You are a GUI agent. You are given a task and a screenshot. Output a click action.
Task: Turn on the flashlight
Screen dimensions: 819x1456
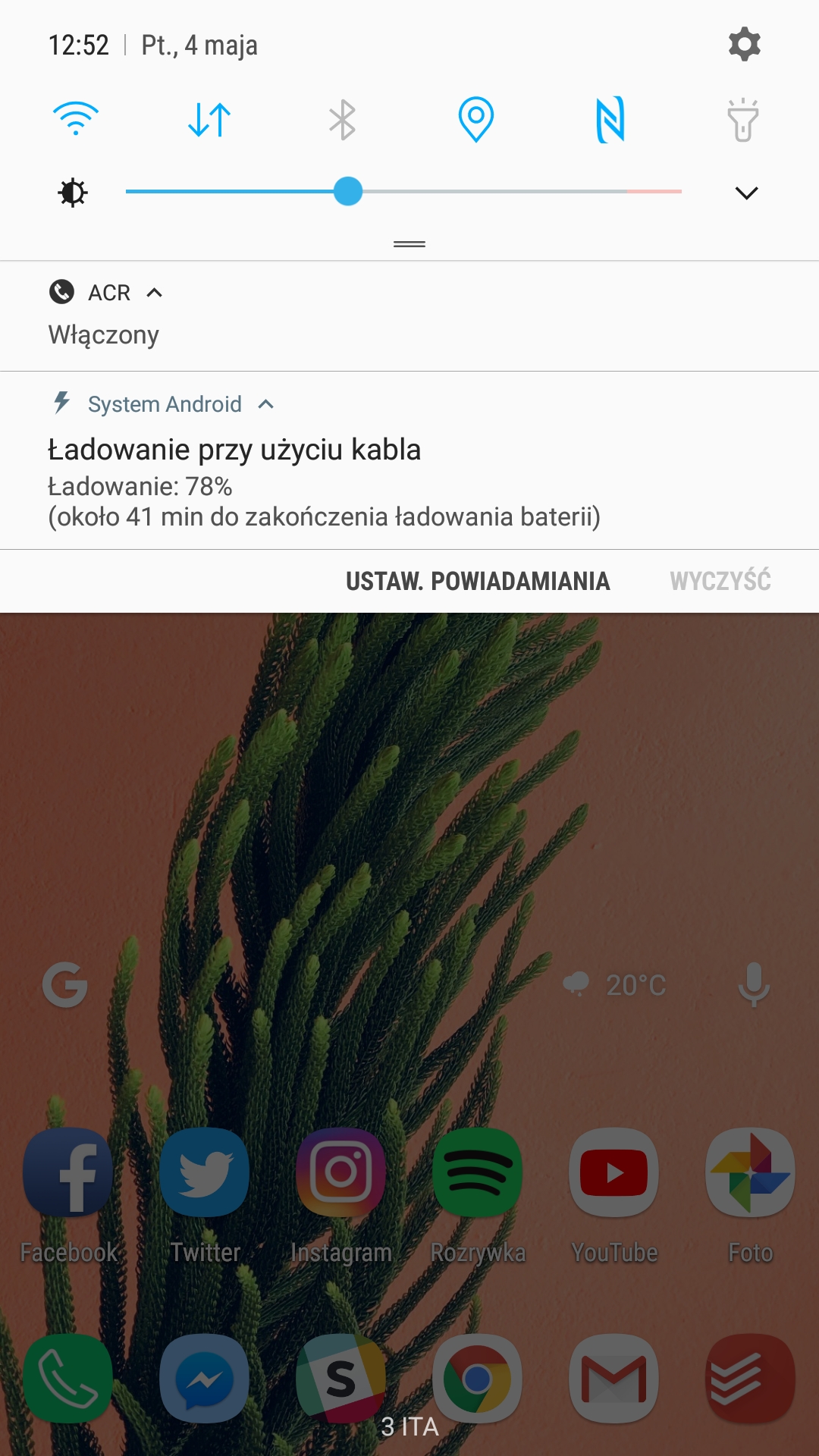click(742, 119)
